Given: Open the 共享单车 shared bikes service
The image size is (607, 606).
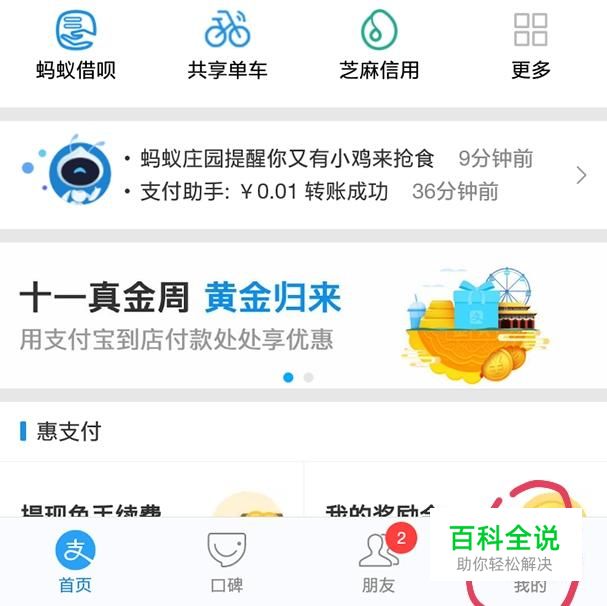Looking at the screenshot, I should click(227, 44).
